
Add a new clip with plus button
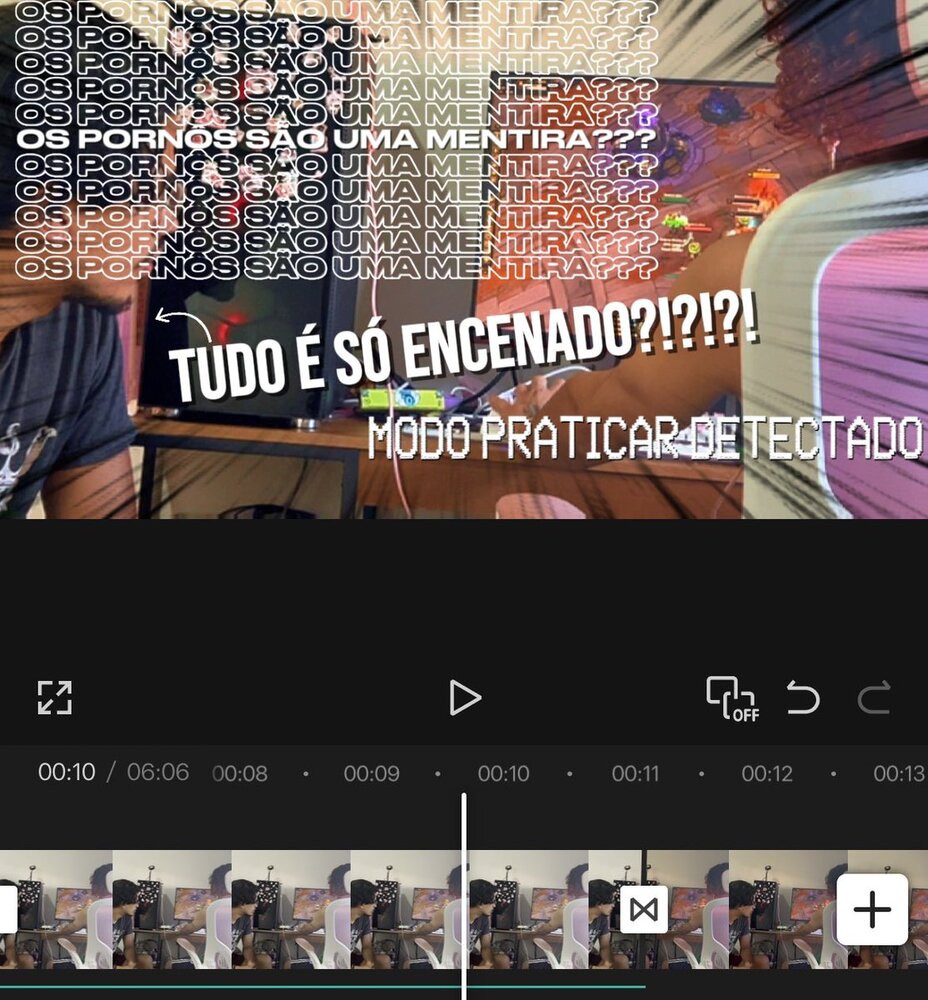click(x=872, y=909)
